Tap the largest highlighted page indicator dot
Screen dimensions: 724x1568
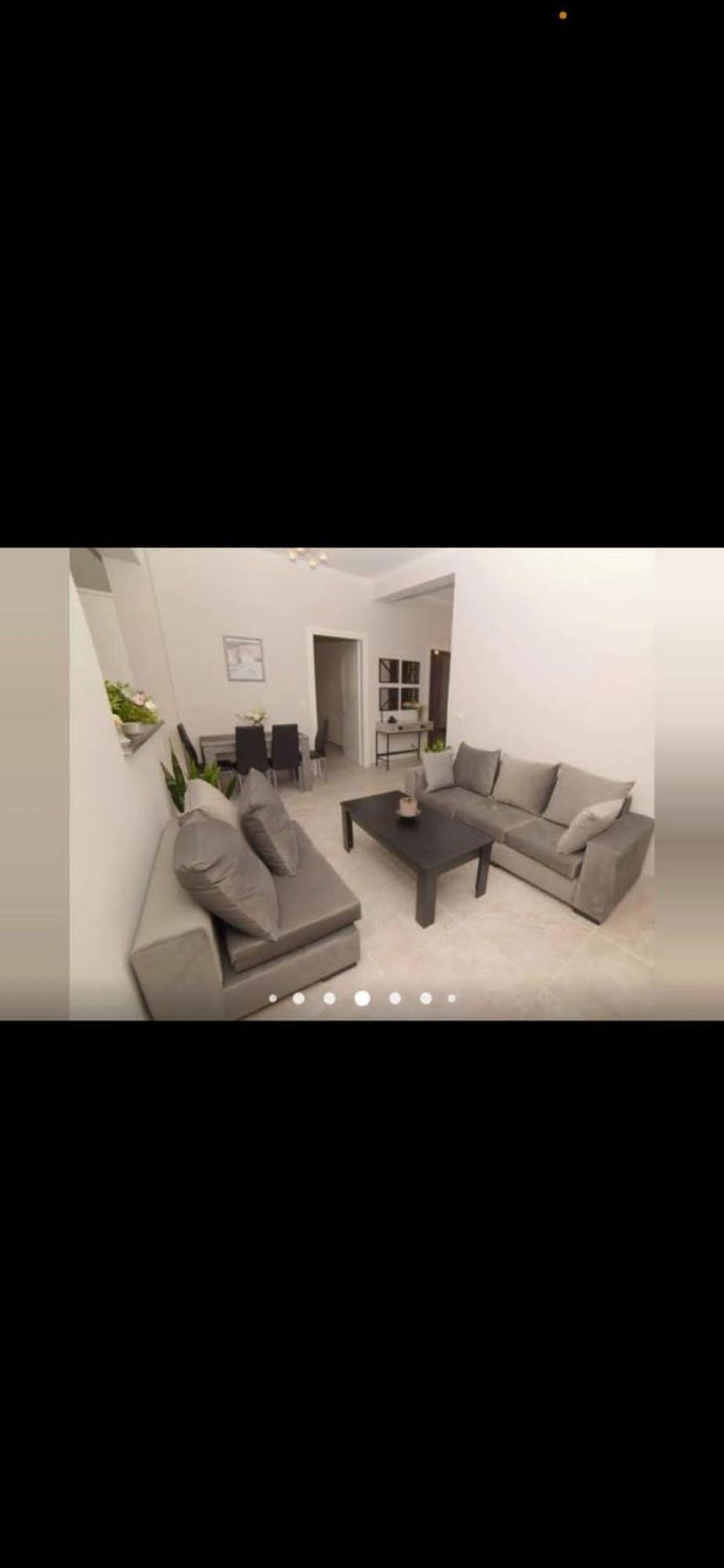tap(362, 998)
